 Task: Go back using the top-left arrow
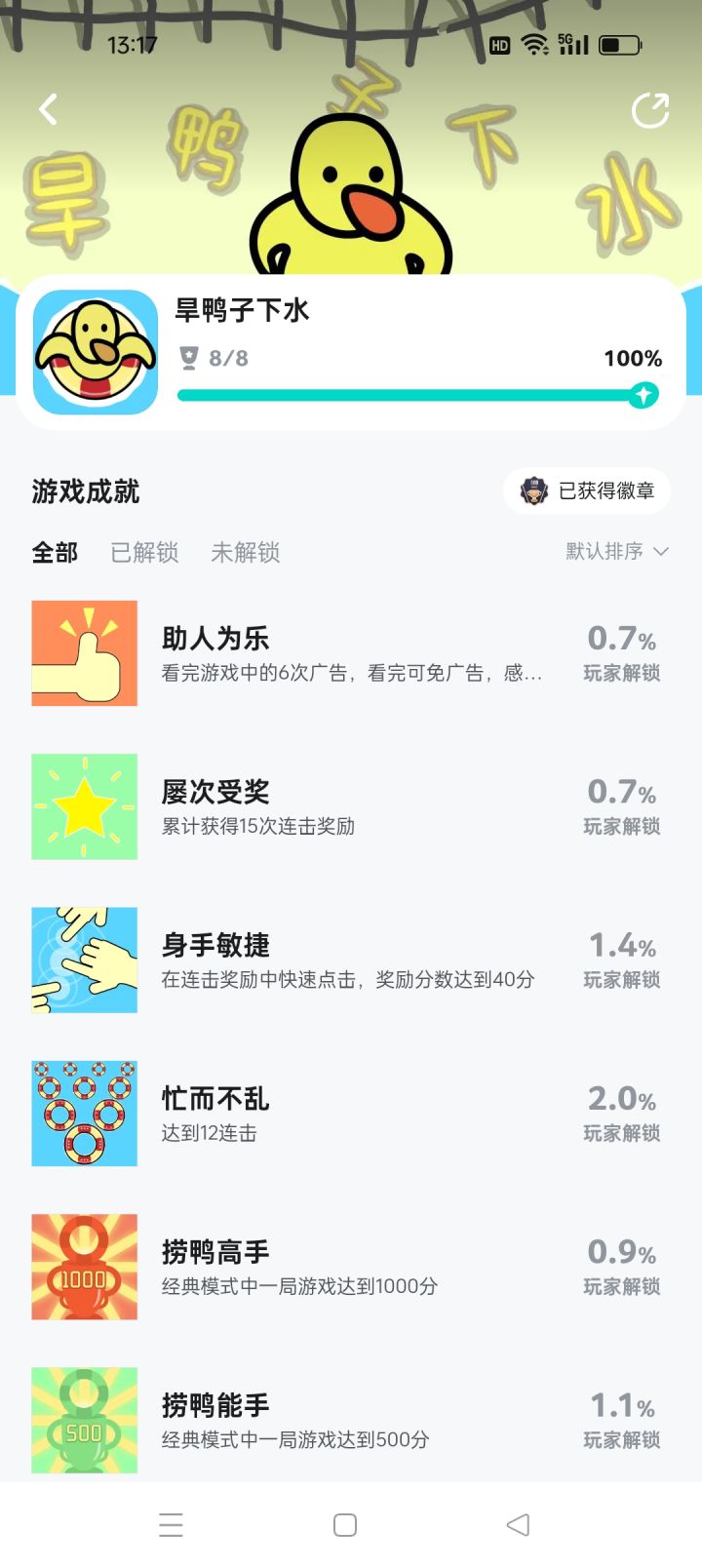(48, 109)
